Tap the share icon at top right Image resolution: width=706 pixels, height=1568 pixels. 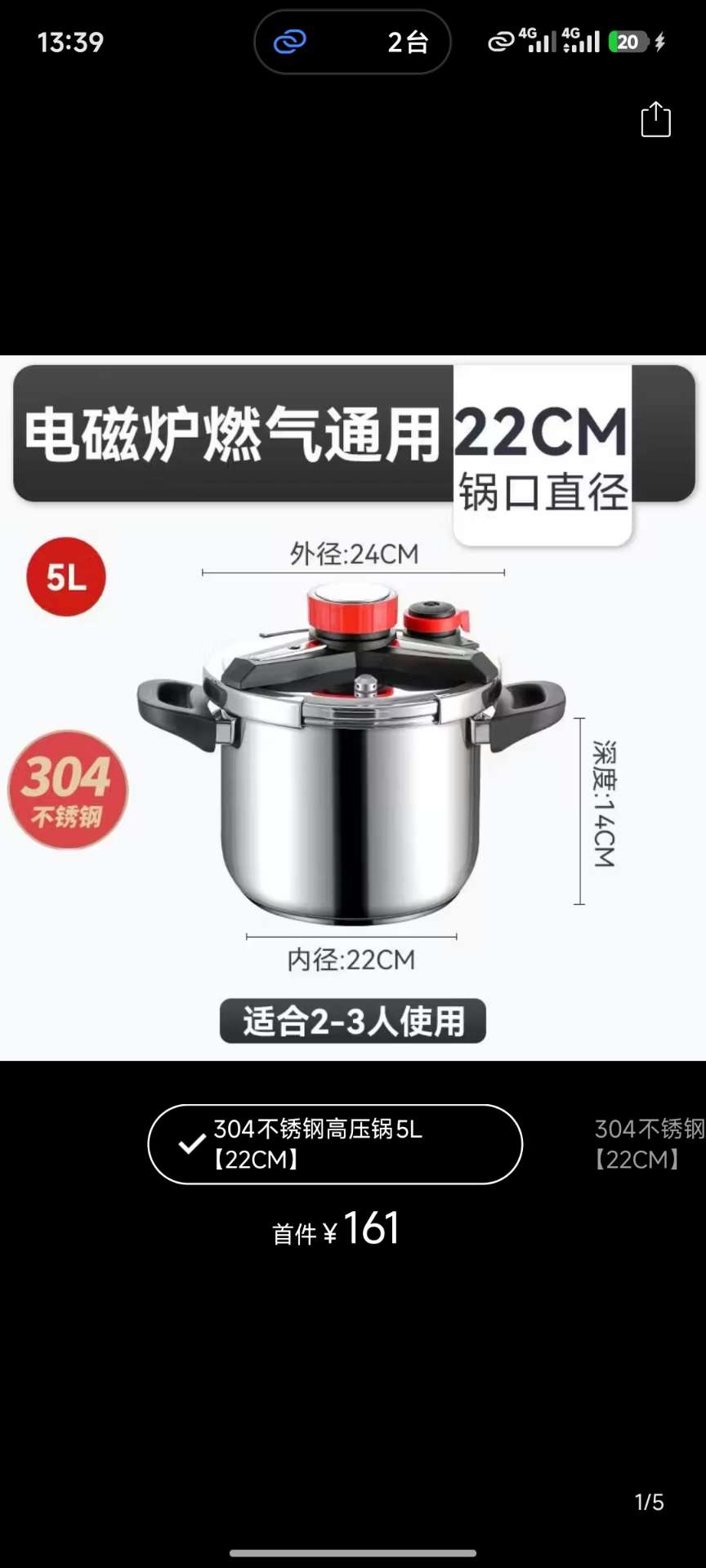click(x=655, y=120)
